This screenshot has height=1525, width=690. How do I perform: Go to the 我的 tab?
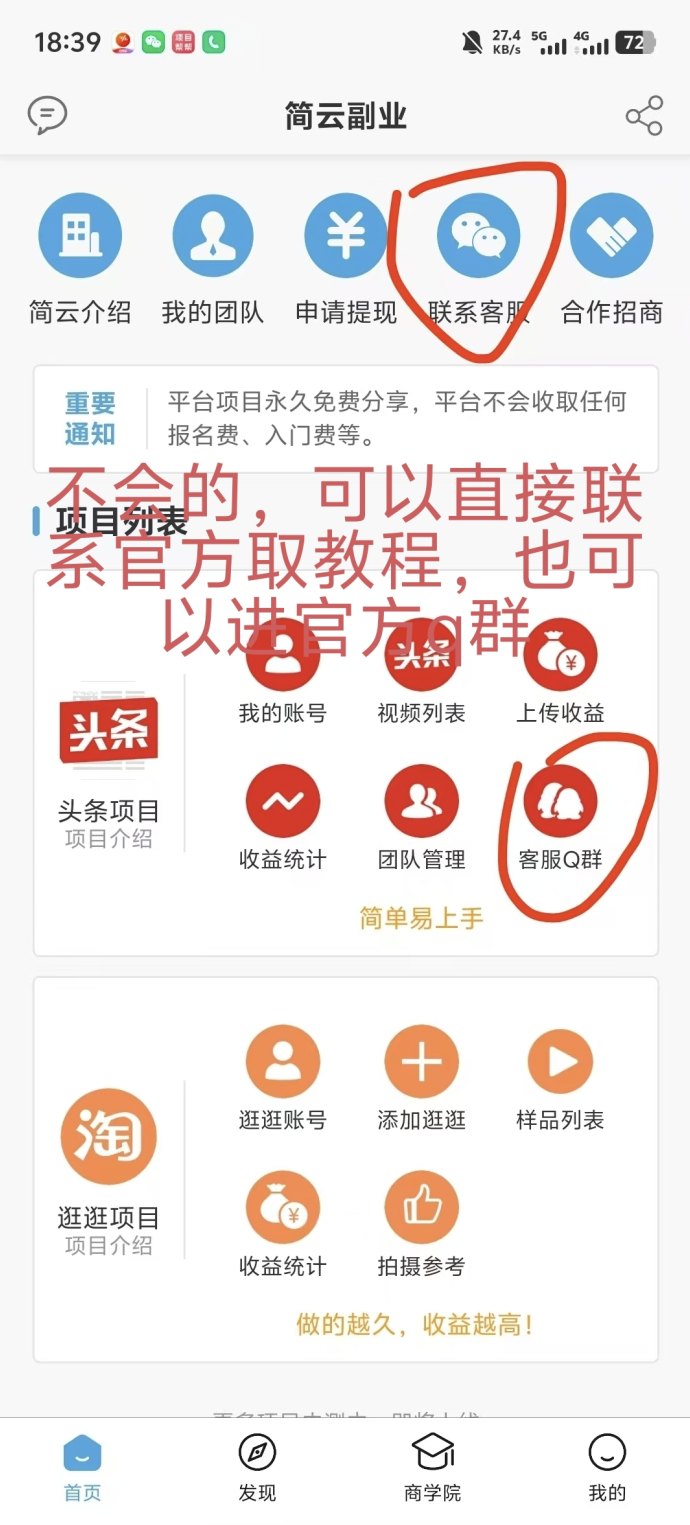click(607, 1467)
